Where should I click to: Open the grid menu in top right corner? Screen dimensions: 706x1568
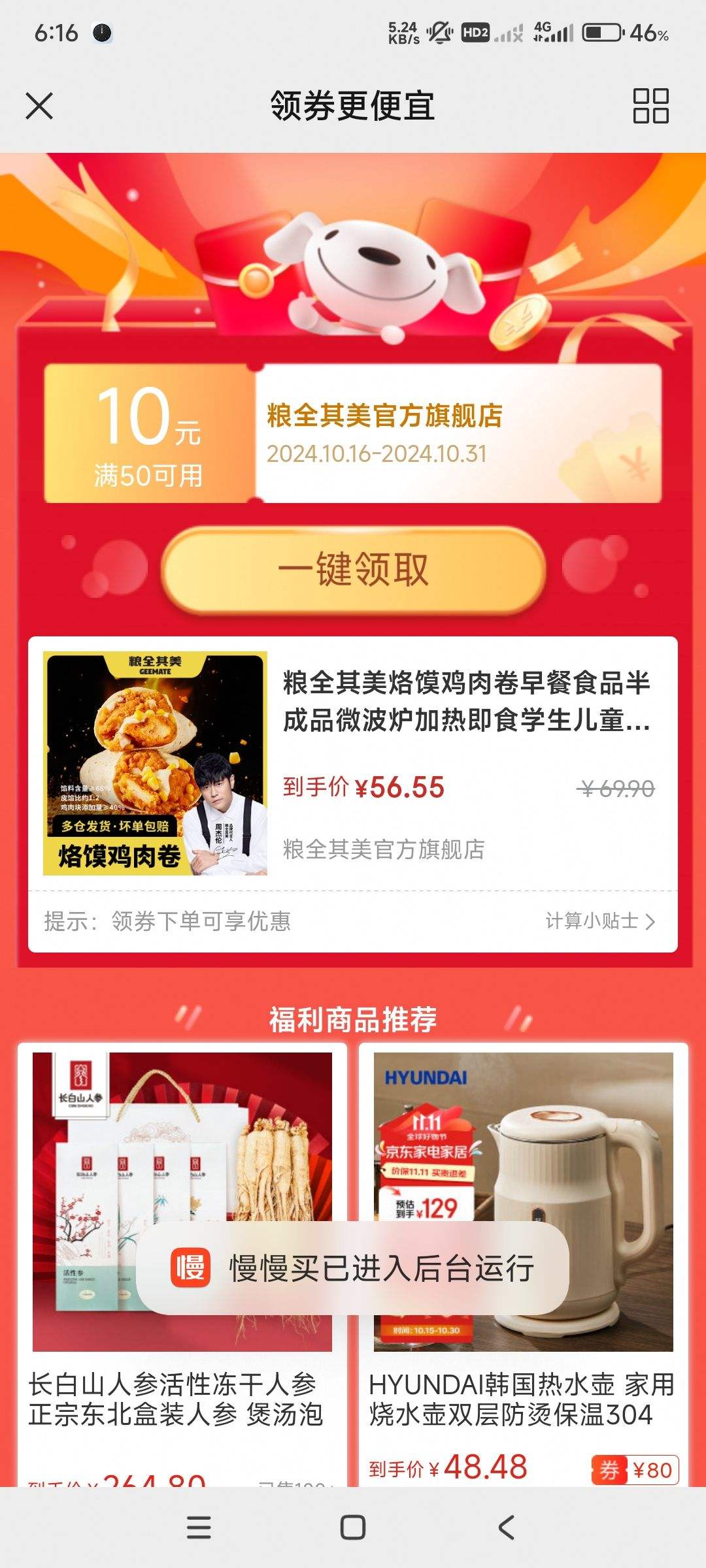tap(650, 106)
